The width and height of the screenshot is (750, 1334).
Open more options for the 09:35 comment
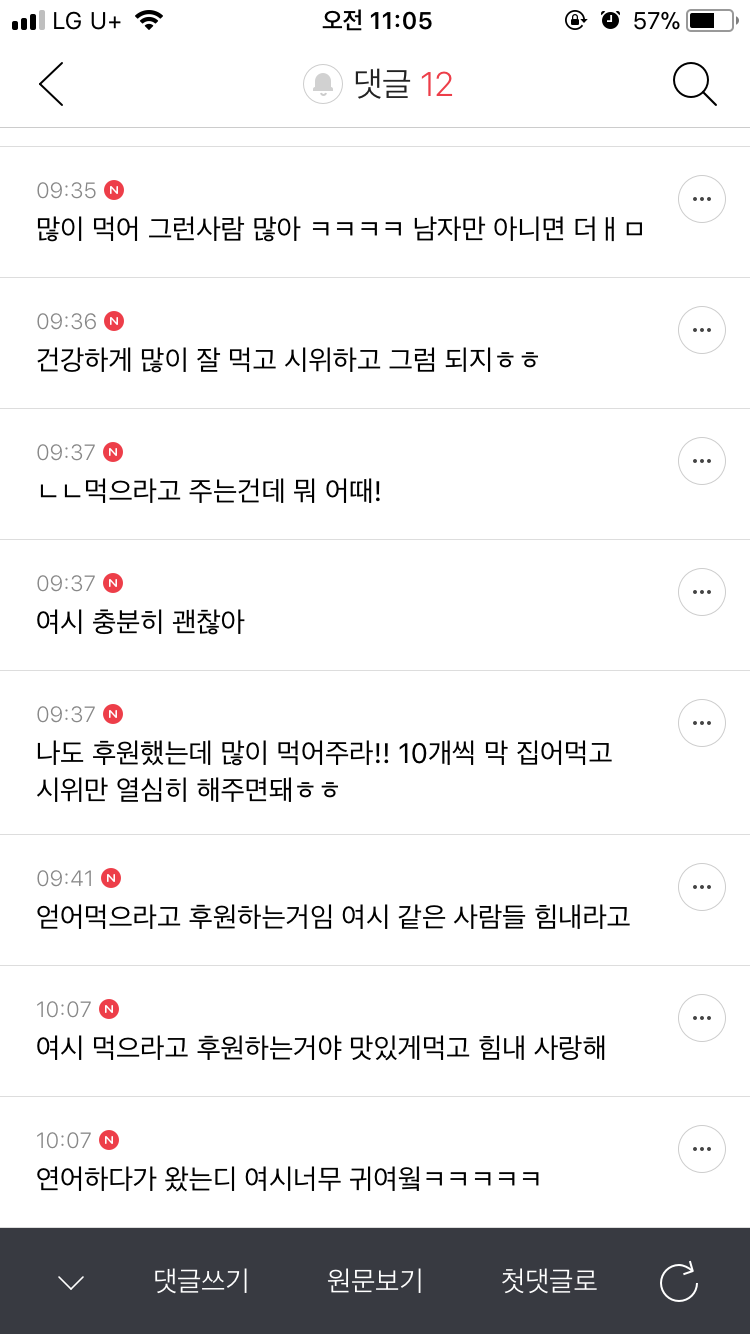702,200
